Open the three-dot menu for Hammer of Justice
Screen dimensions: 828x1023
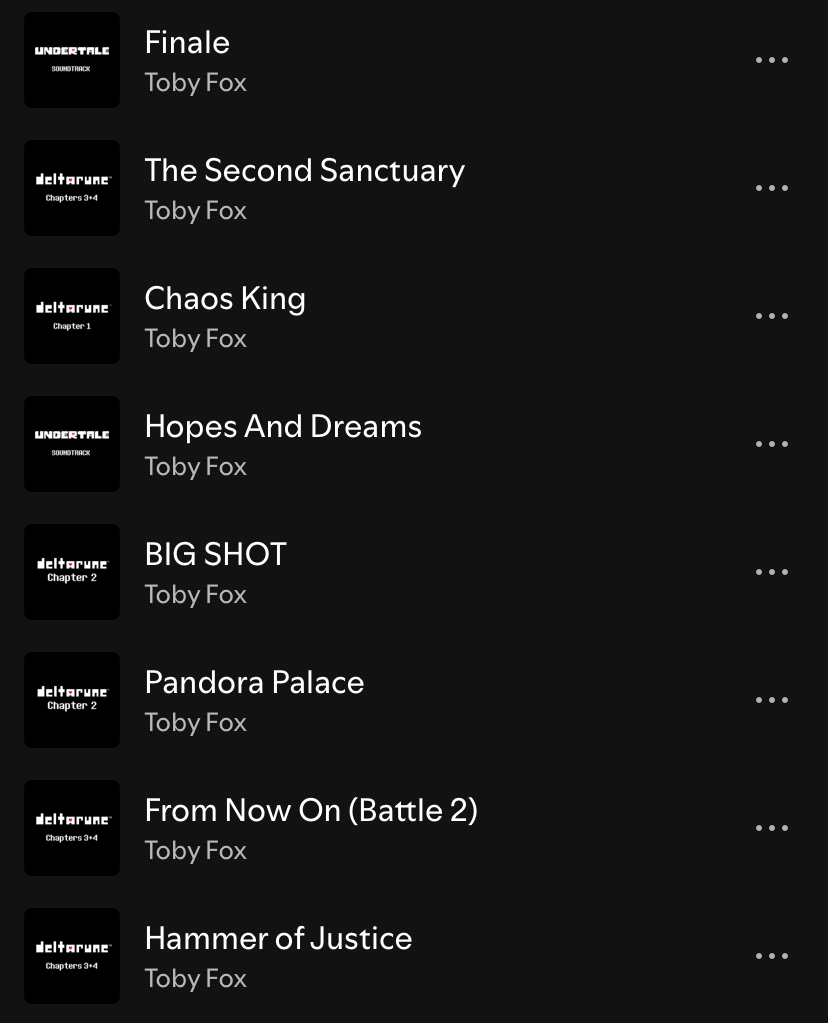(x=772, y=956)
